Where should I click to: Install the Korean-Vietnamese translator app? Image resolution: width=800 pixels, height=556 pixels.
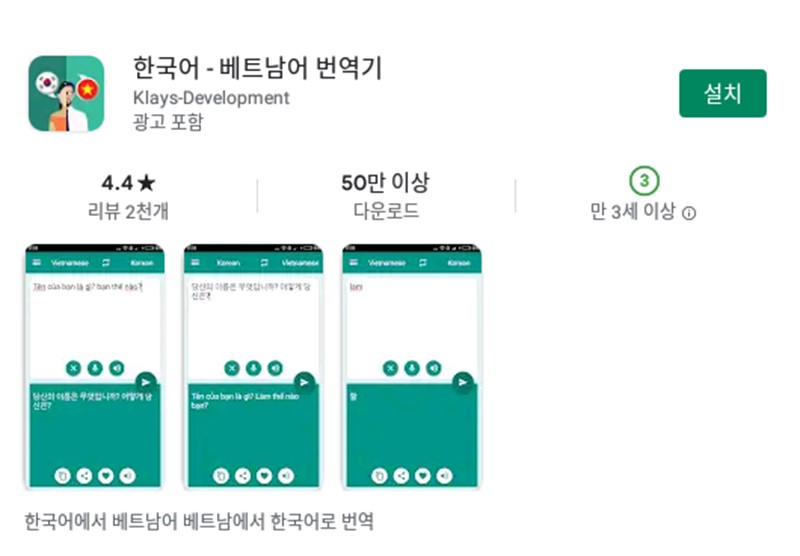coord(722,94)
